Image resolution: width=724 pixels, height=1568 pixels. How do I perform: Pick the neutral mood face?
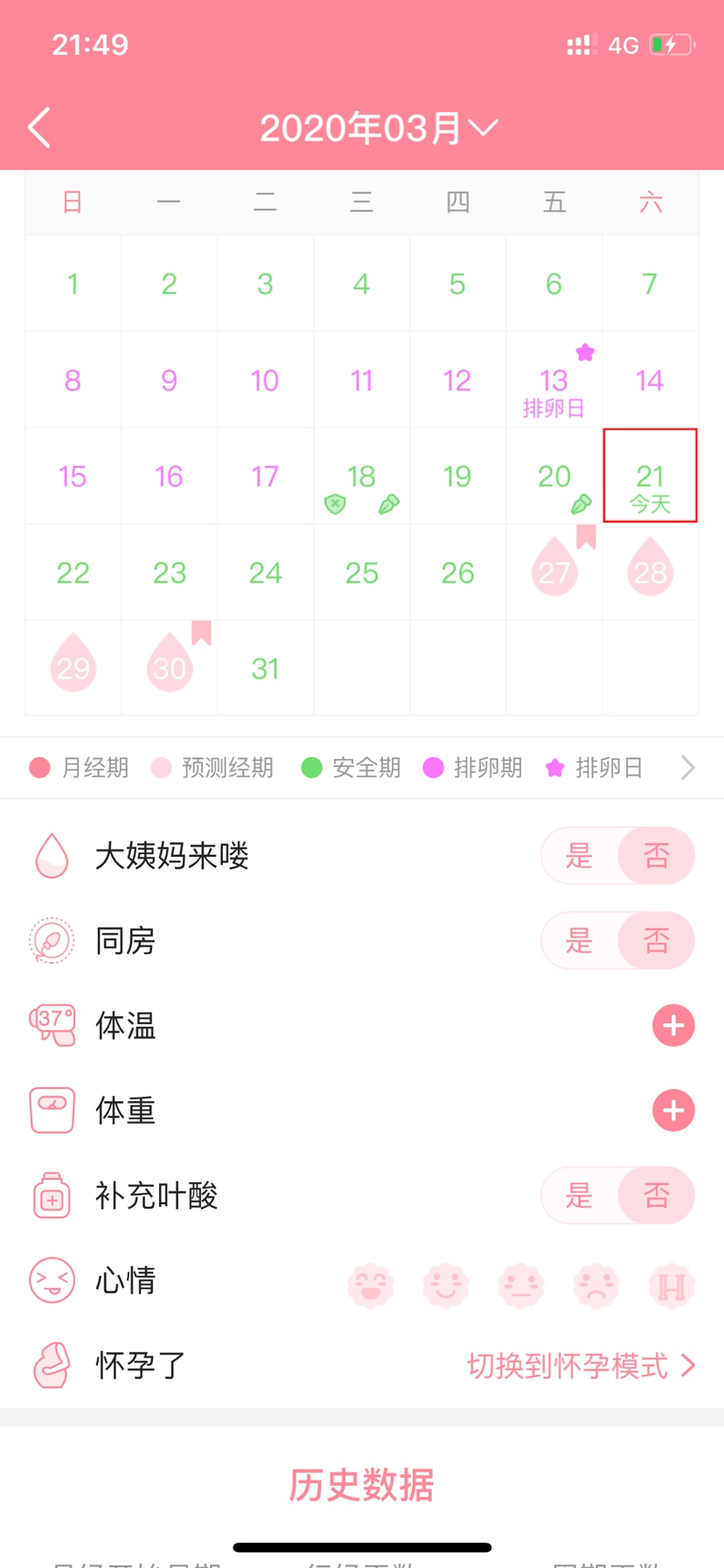[x=521, y=1286]
